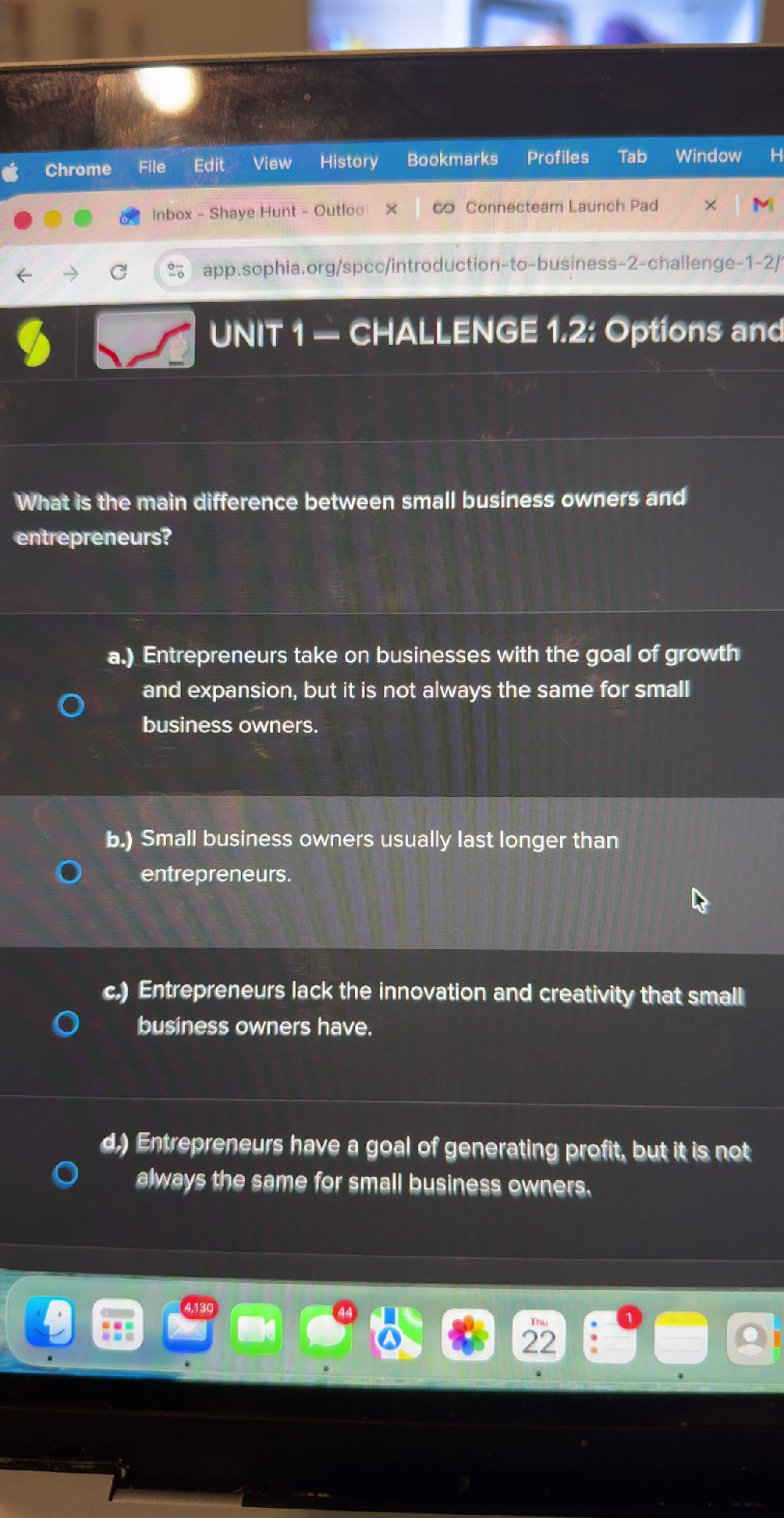Choose answer b about lasting longer

coord(69,872)
